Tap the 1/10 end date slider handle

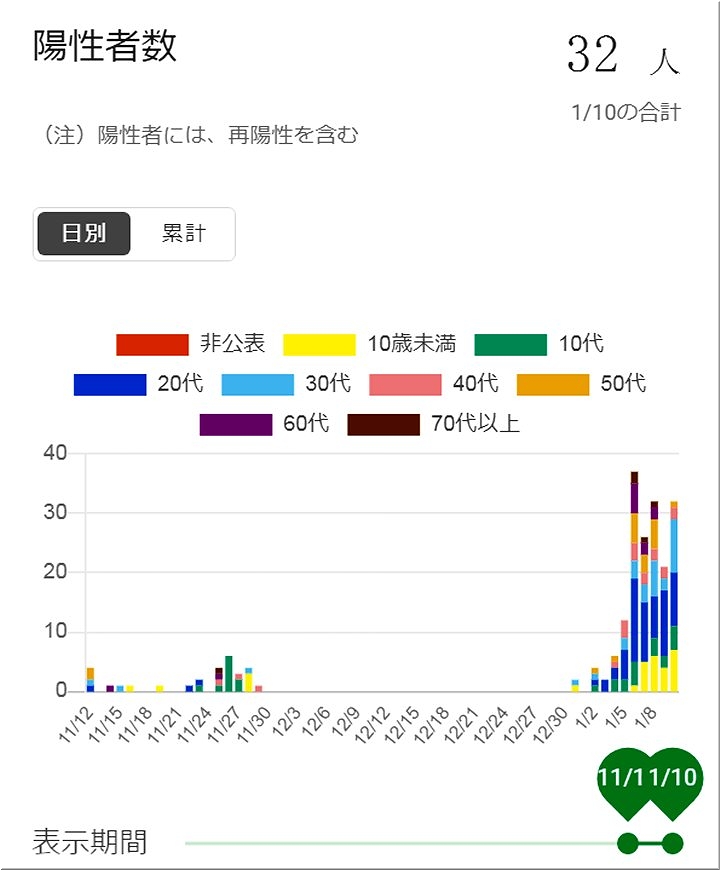click(x=672, y=843)
